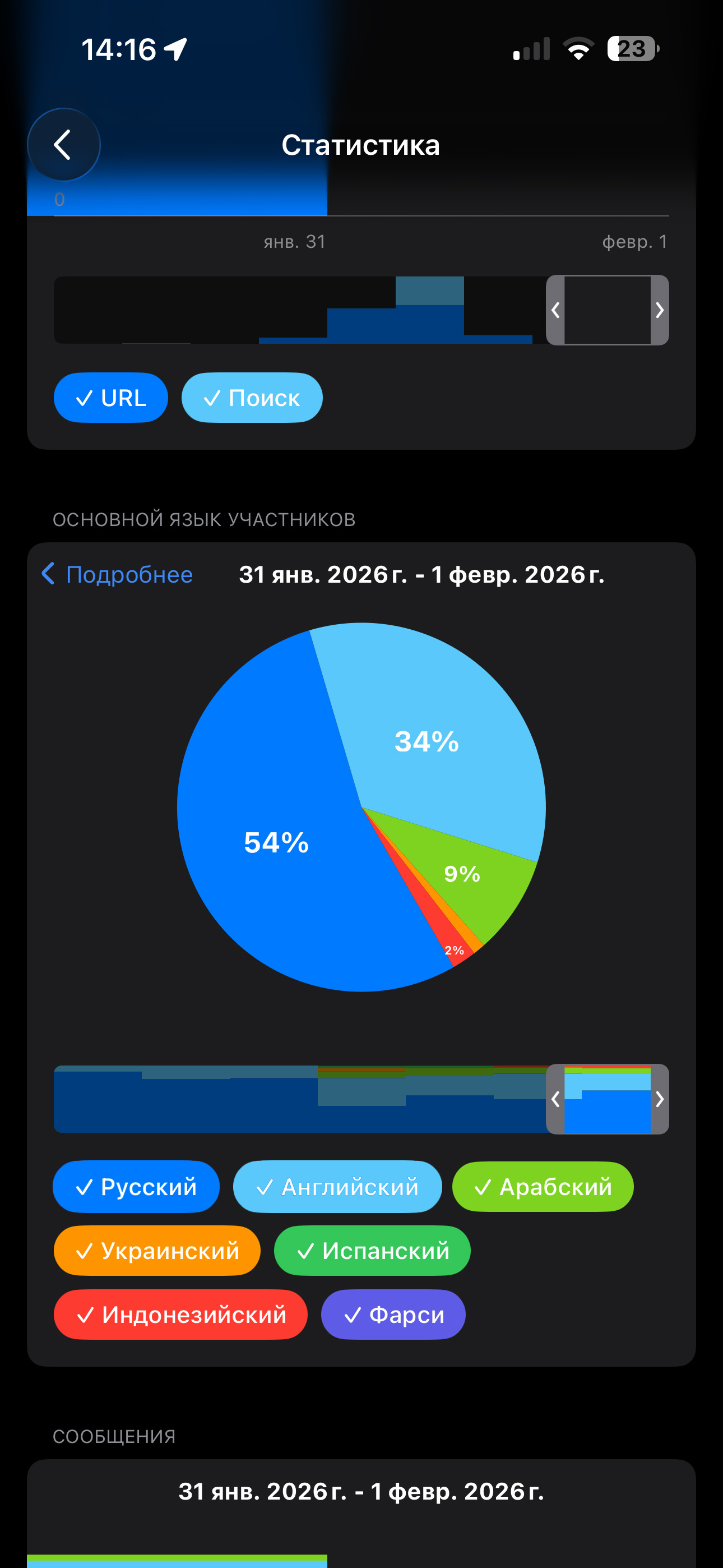Tap the range selector handle under the pie chart

608,1099
